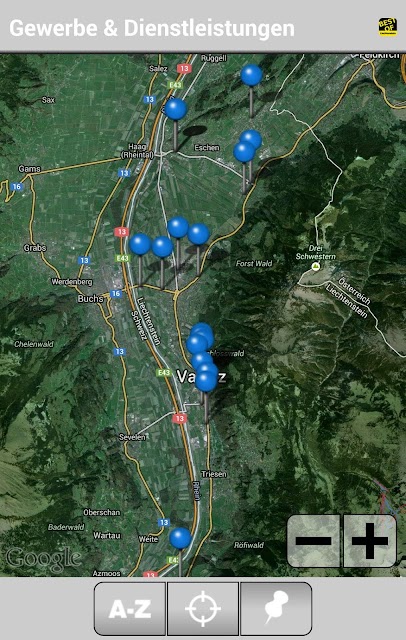Image resolution: width=406 pixels, height=640 pixels.
Task: Zoom out the map with the minus button
Action: (x=313, y=541)
